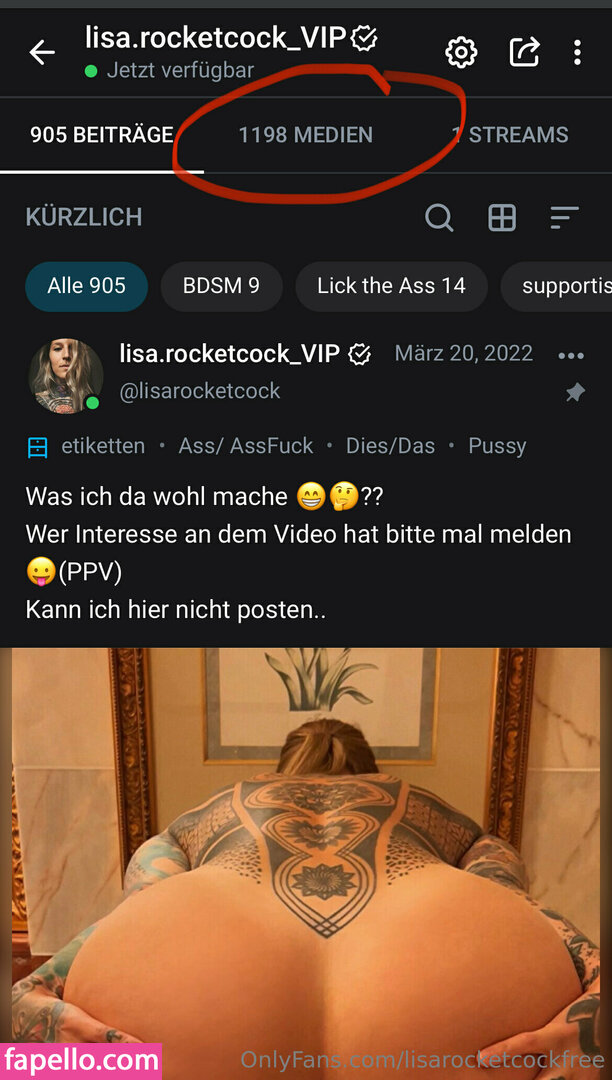Change to grid view layout
Viewport: 612px width, 1080px height.
[501, 217]
